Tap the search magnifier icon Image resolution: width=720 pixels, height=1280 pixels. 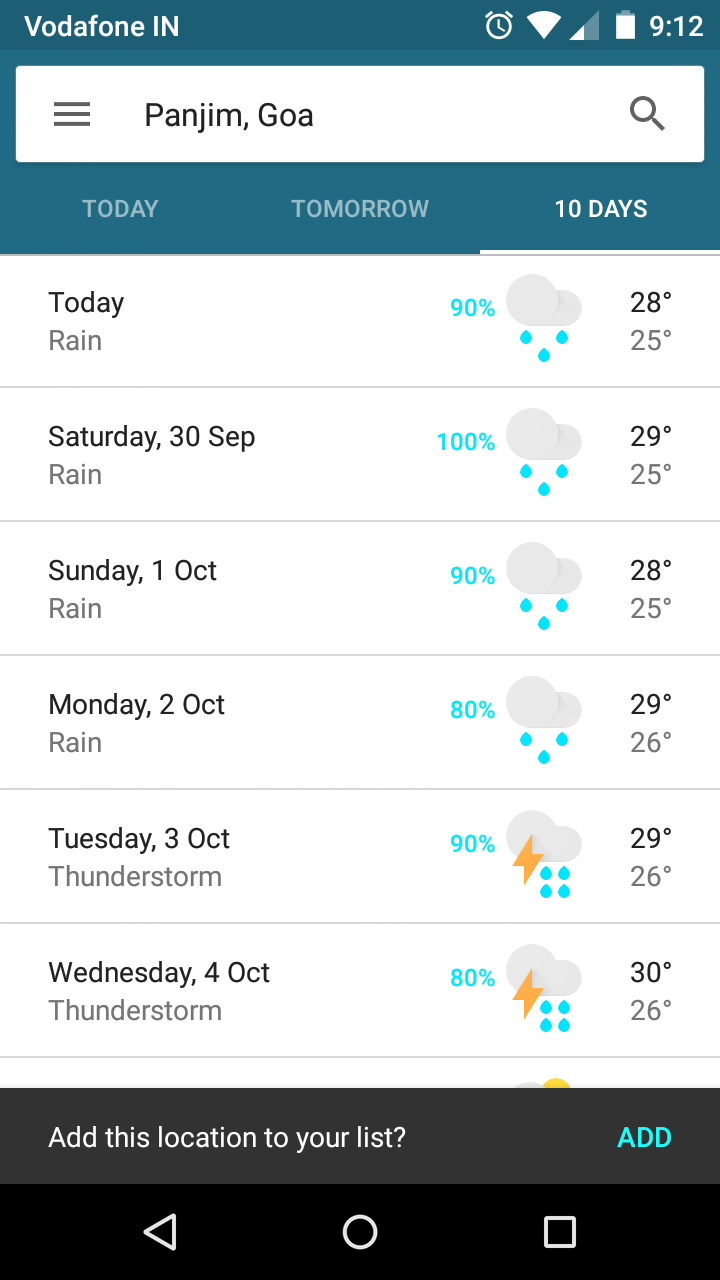click(x=647, y=115)
